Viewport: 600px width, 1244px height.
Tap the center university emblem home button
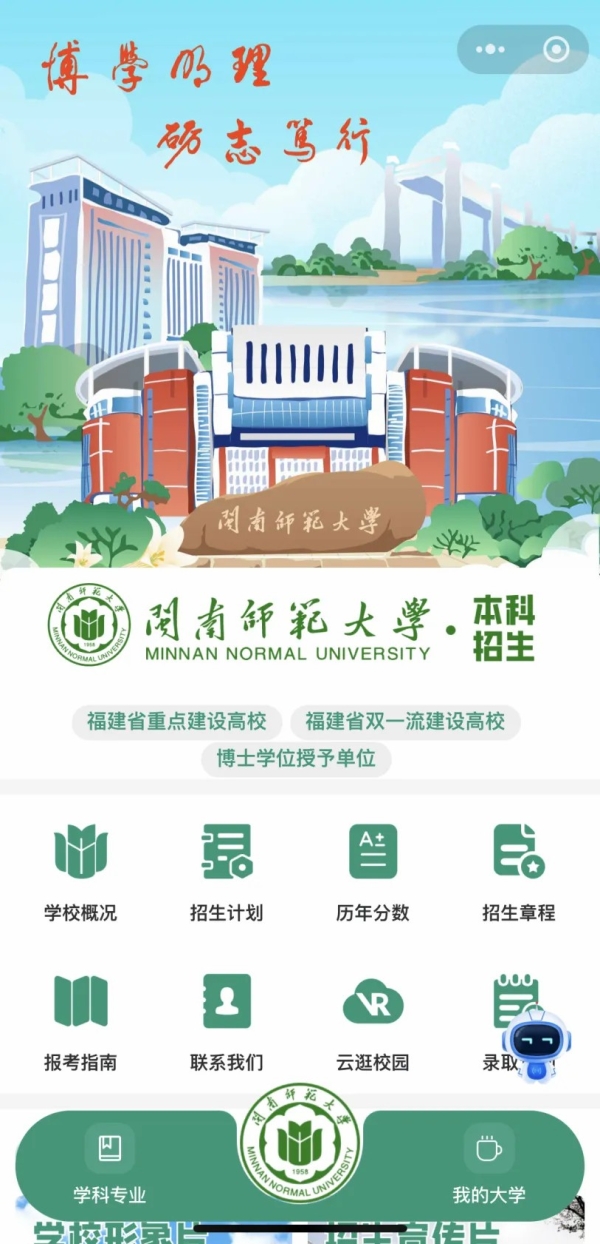[300, 1143]
